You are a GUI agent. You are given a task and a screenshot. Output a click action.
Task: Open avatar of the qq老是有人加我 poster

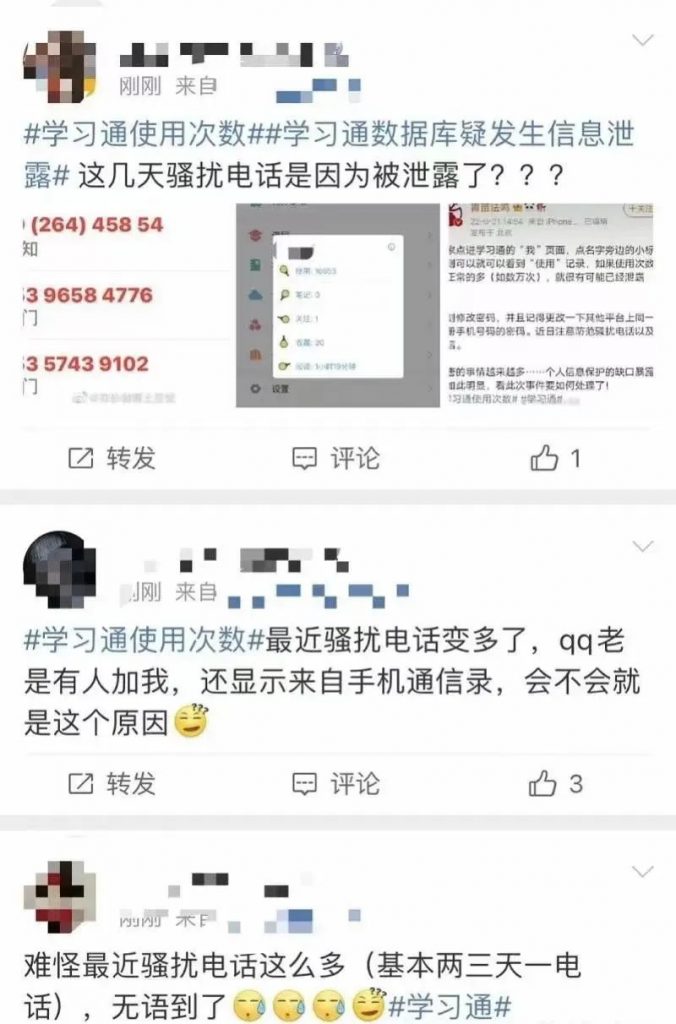[x=59, y=569]
